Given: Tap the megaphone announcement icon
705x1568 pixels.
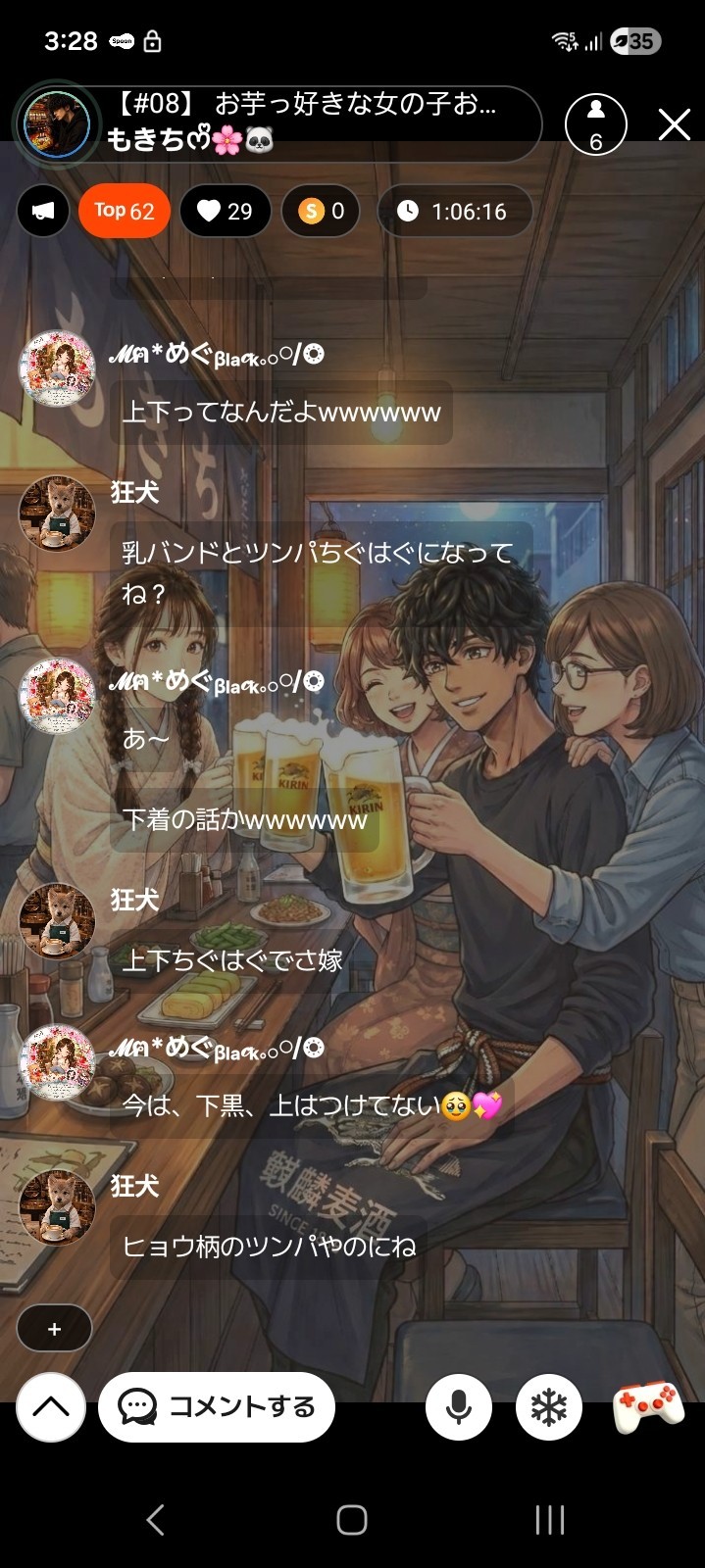Looking at the screenshot, I should pos(43,212).
